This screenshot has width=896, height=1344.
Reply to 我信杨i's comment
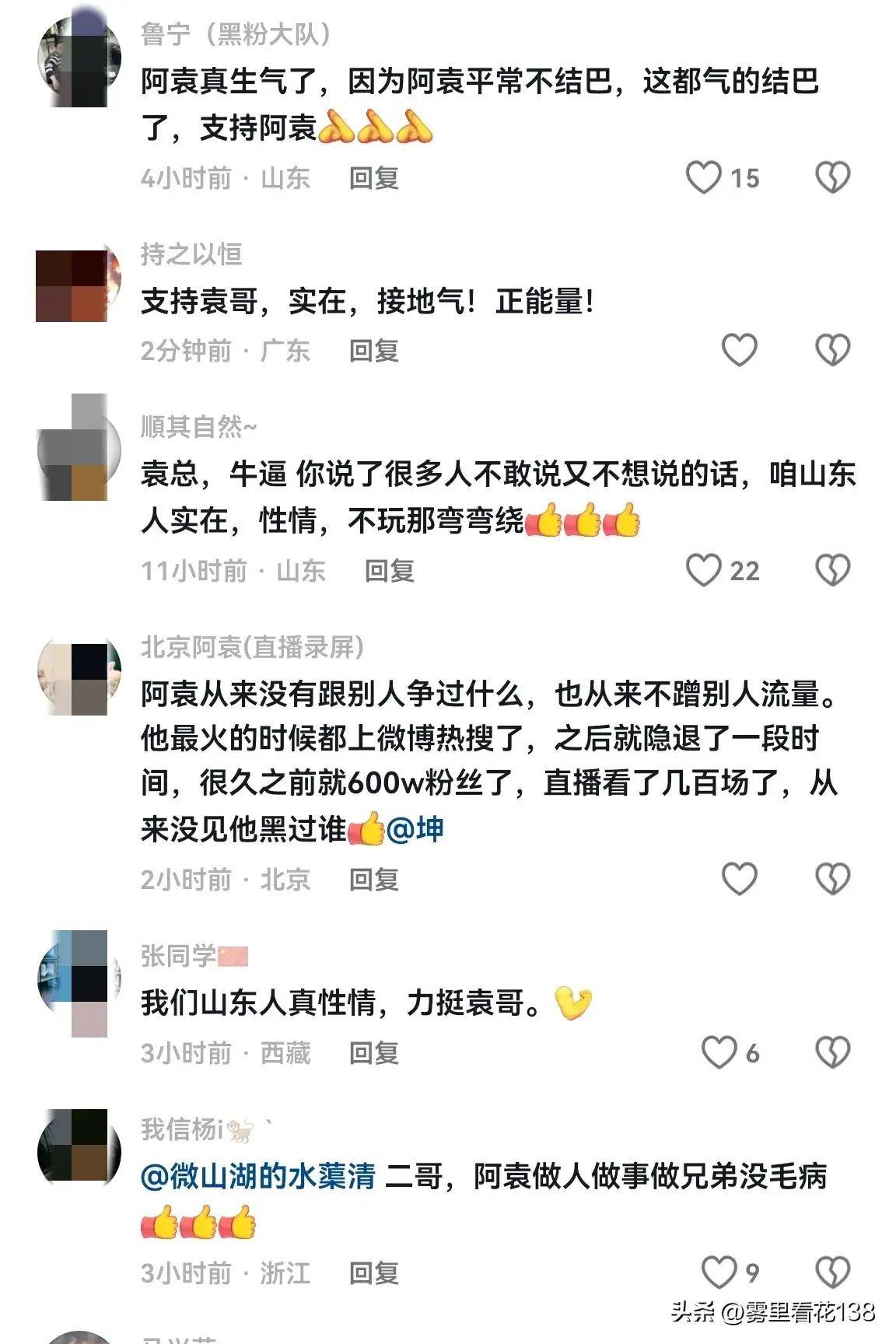pos(373,1273)
